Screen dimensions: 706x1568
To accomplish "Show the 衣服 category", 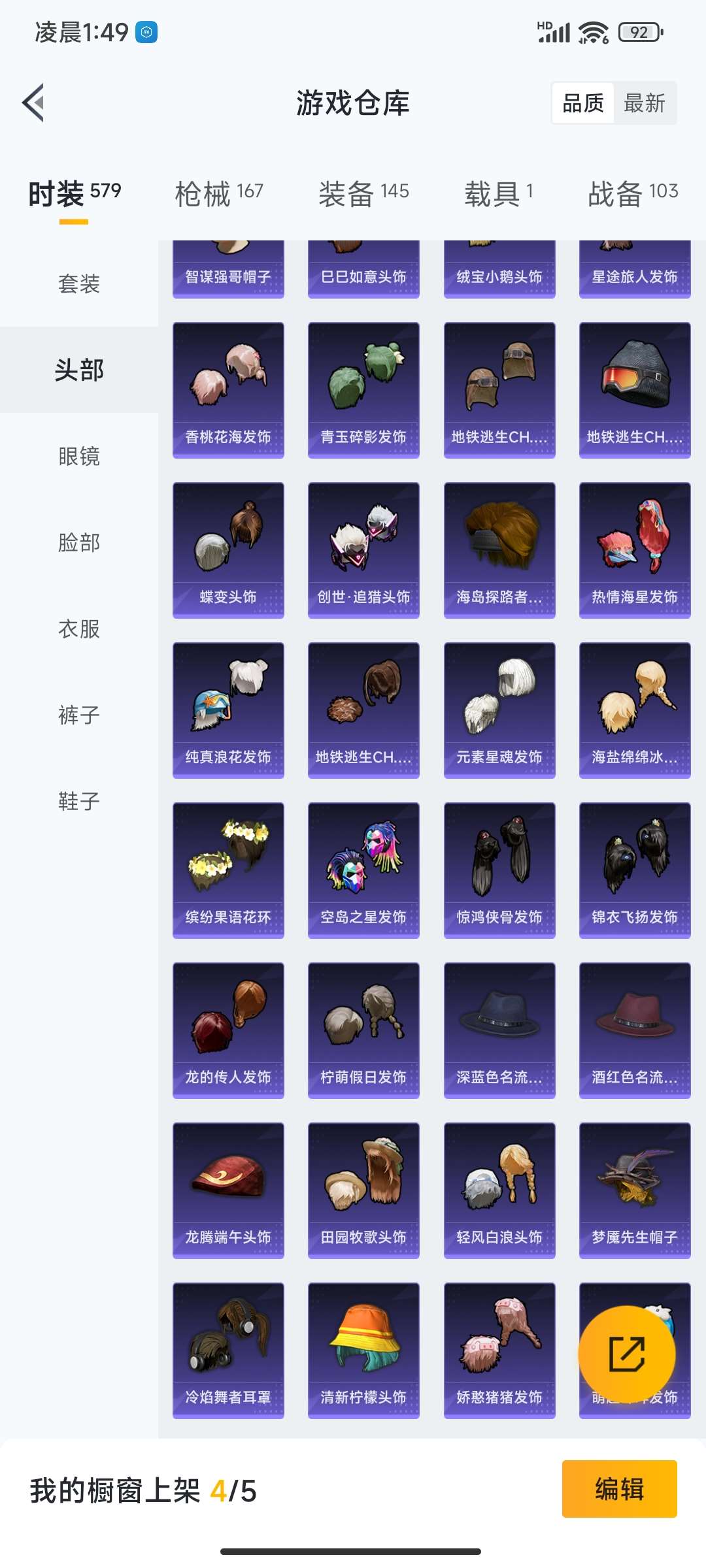I will pos(79,629).
